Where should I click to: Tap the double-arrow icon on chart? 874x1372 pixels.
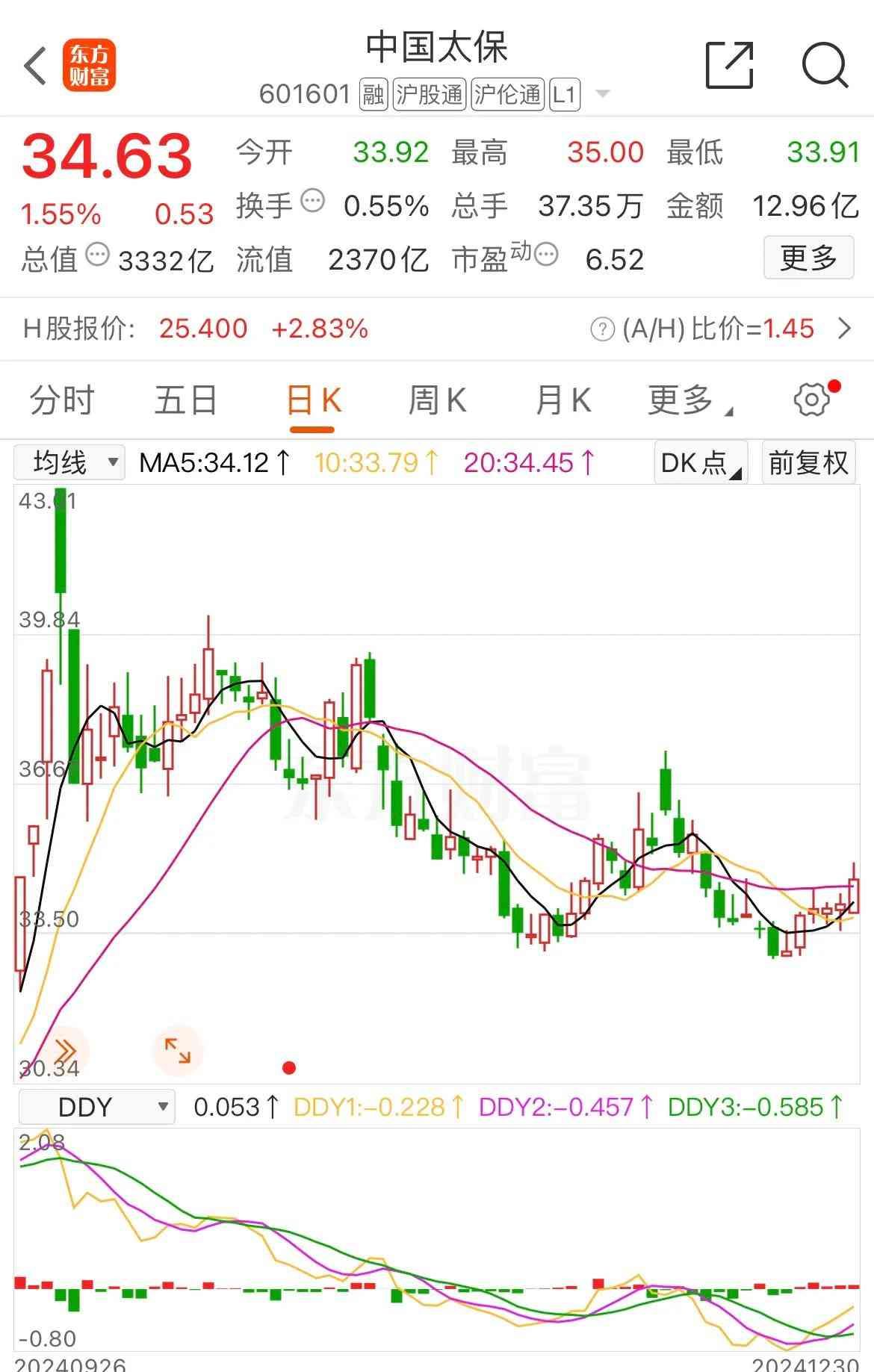coord(64,1050)
